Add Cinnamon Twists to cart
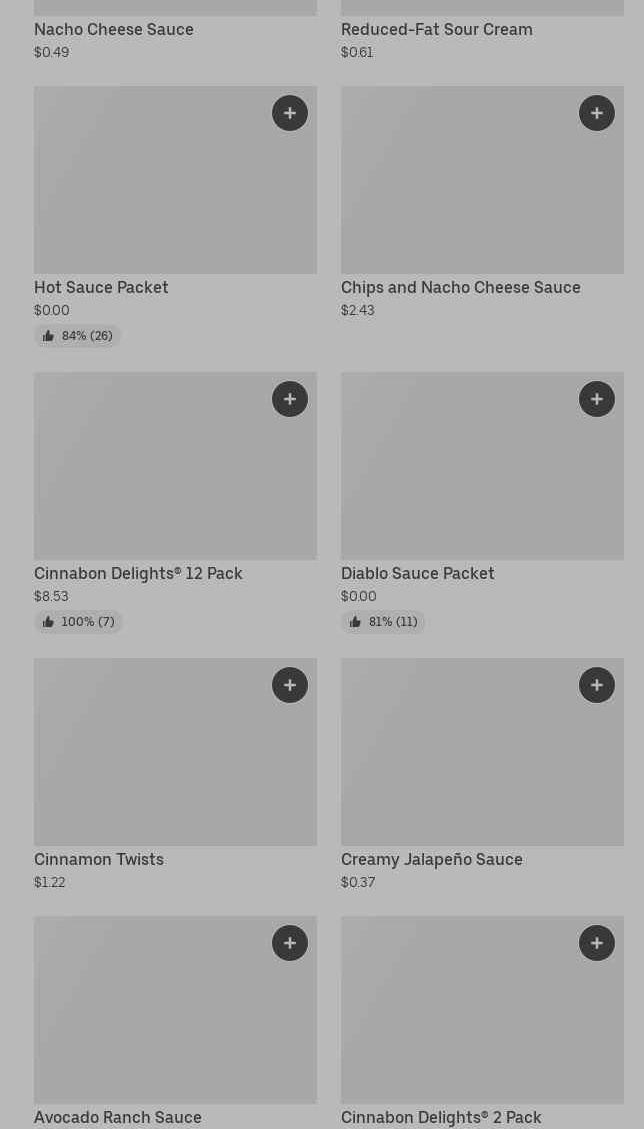Viewport: 644px width, 1129px height. coord(290,685)
